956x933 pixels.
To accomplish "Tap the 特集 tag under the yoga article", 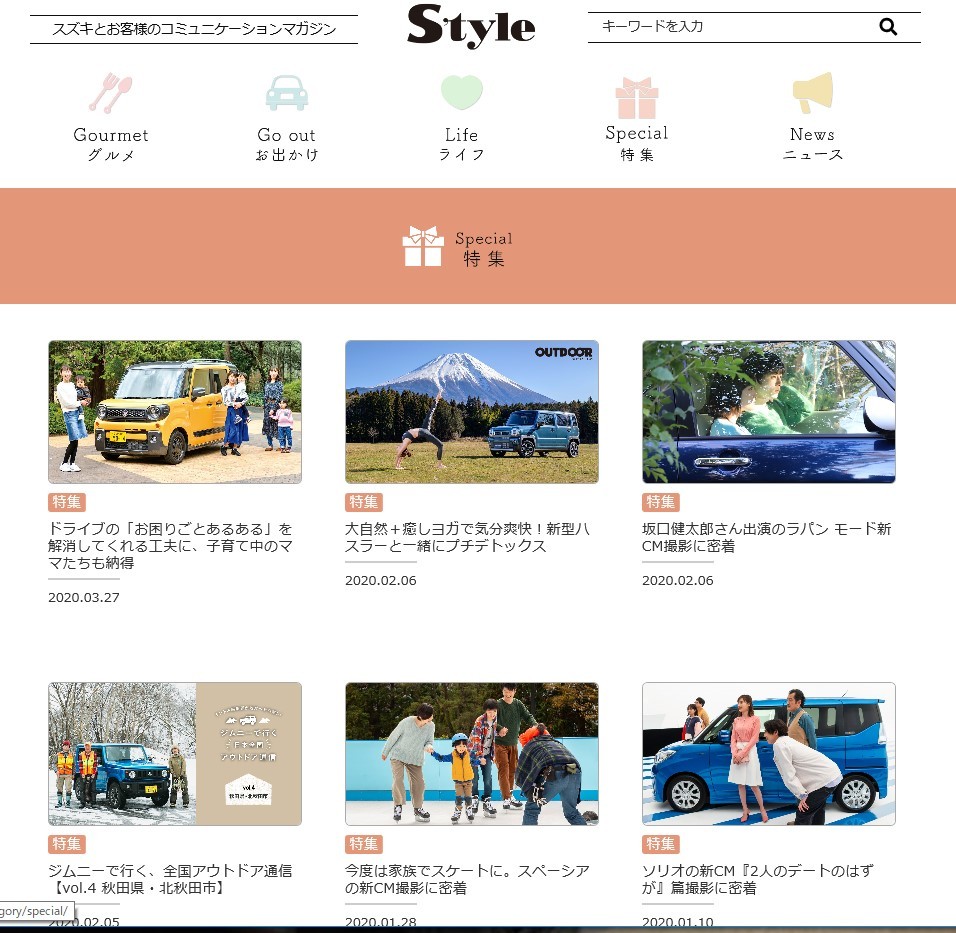I will point(364,502).
